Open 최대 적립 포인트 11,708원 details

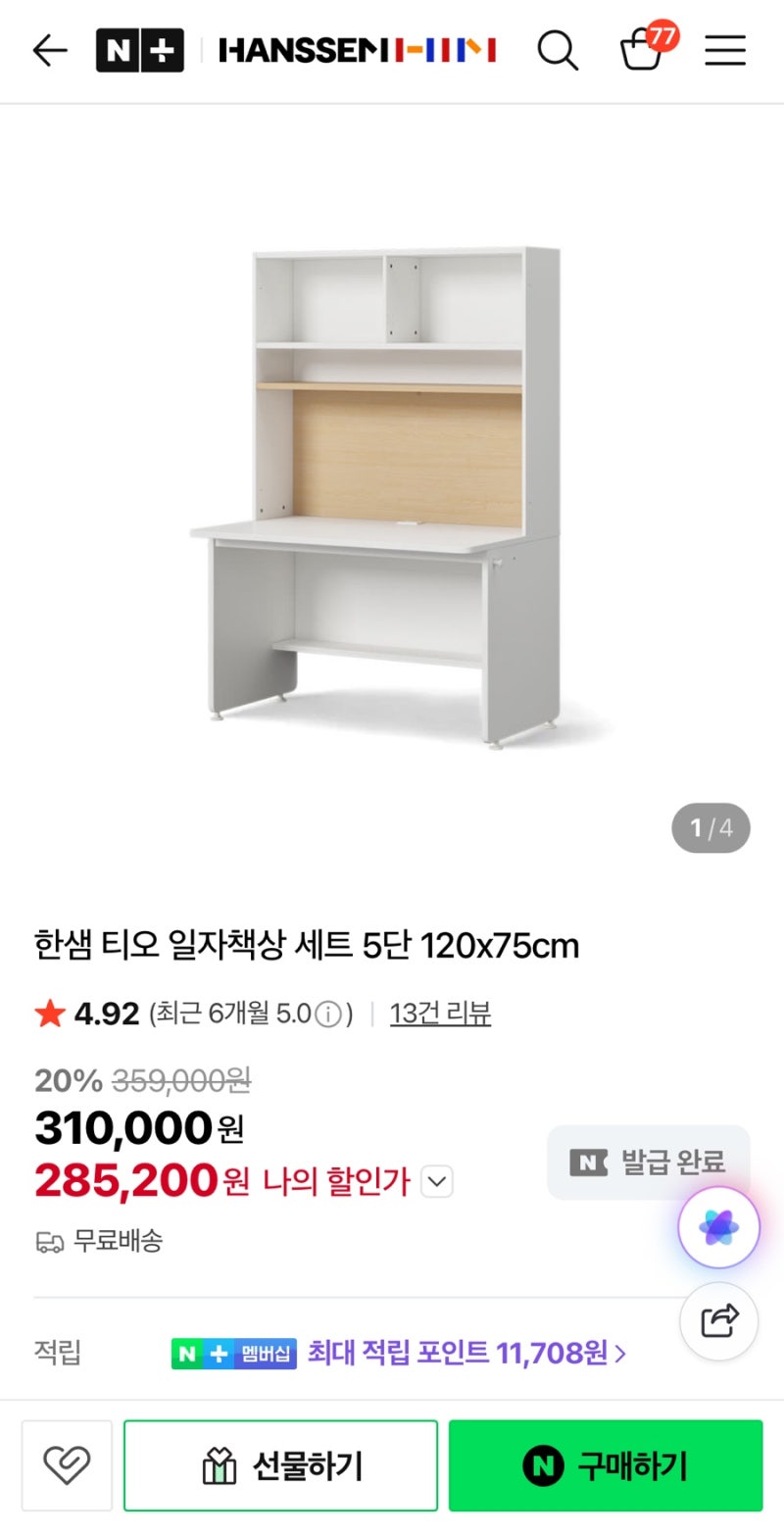click(x=466, y=1354)
